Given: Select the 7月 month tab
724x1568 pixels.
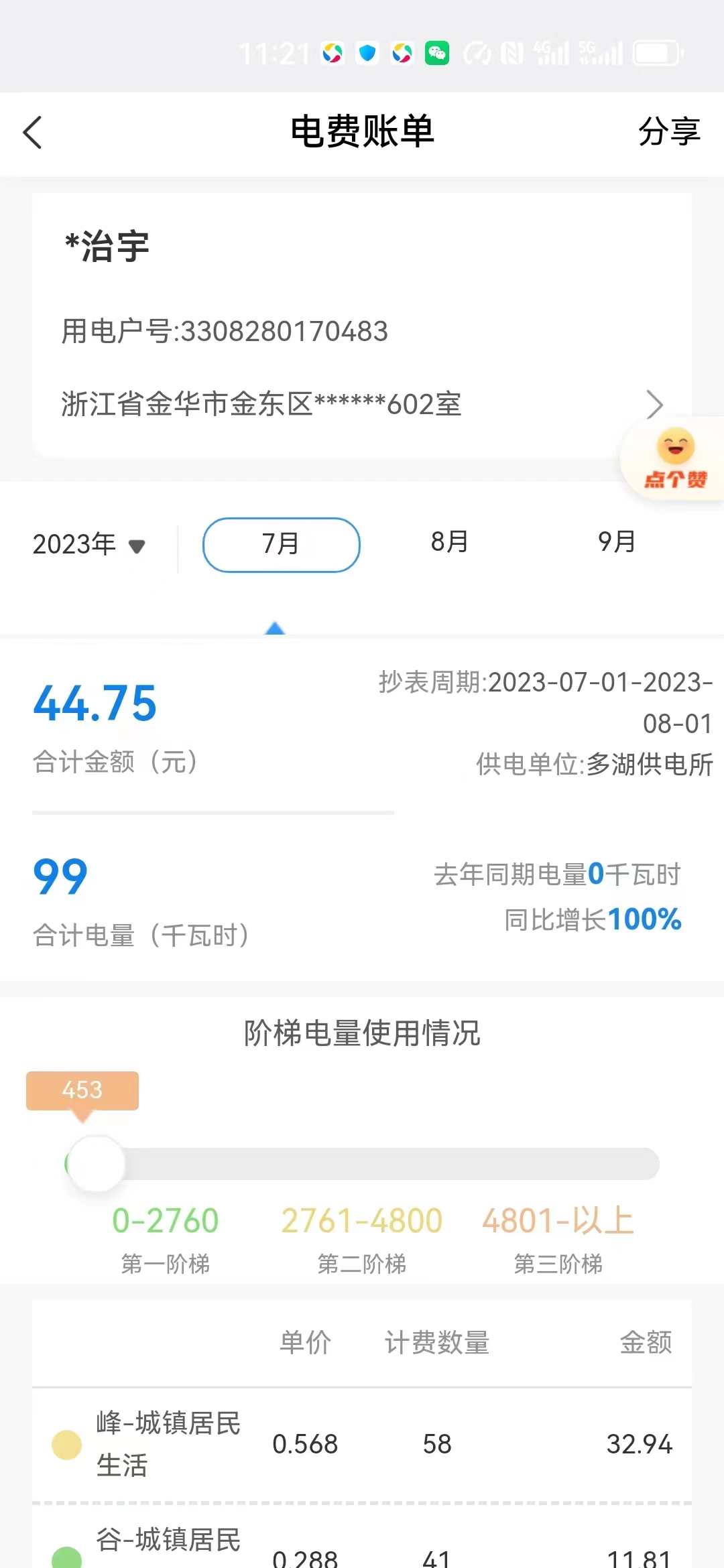Looking at the screenshot, I should click(x=281, y=544).
